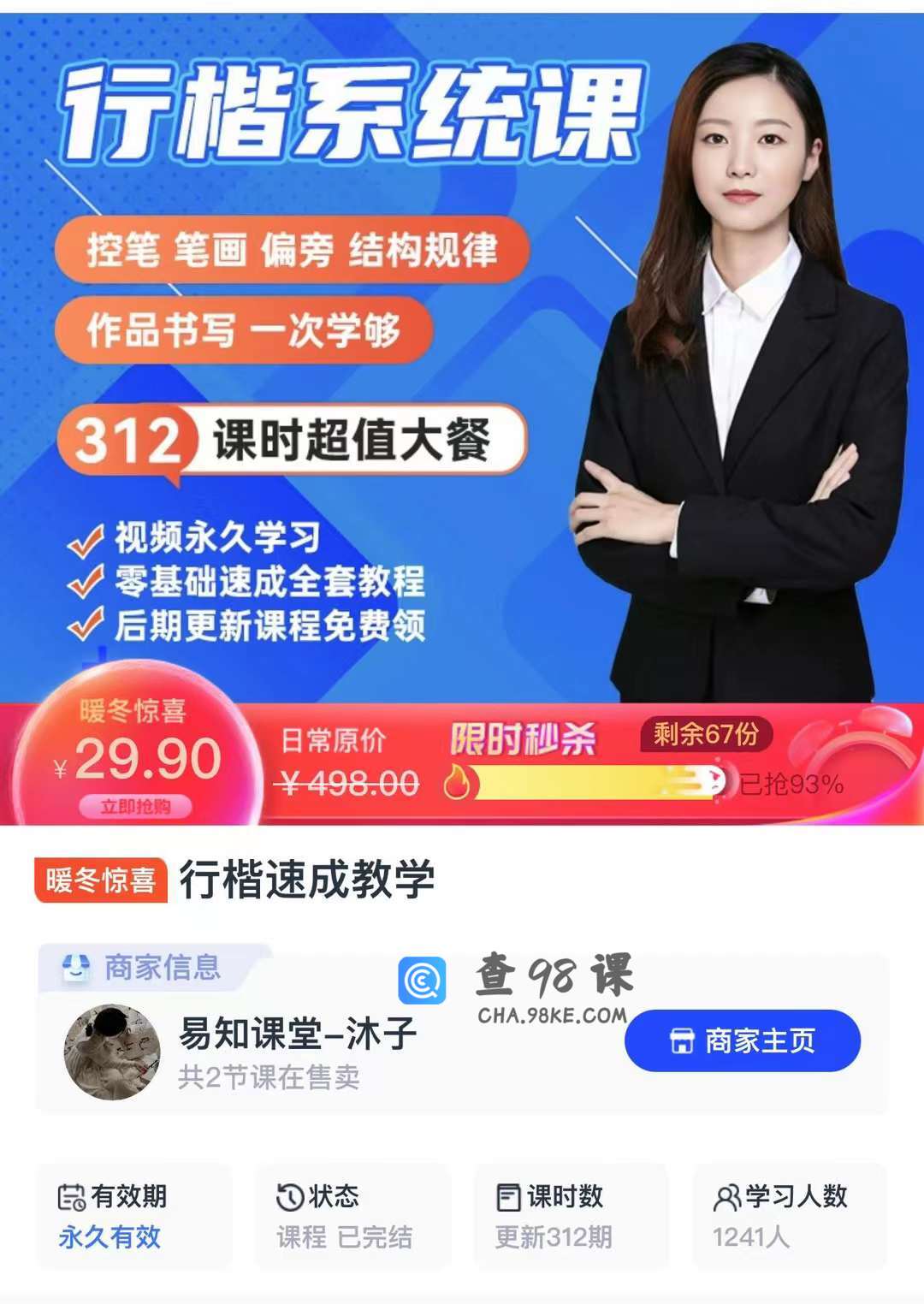Tap 立即抢购 to buy now
Viewport: 924px width, 1304px height.
tap(135, 807)
